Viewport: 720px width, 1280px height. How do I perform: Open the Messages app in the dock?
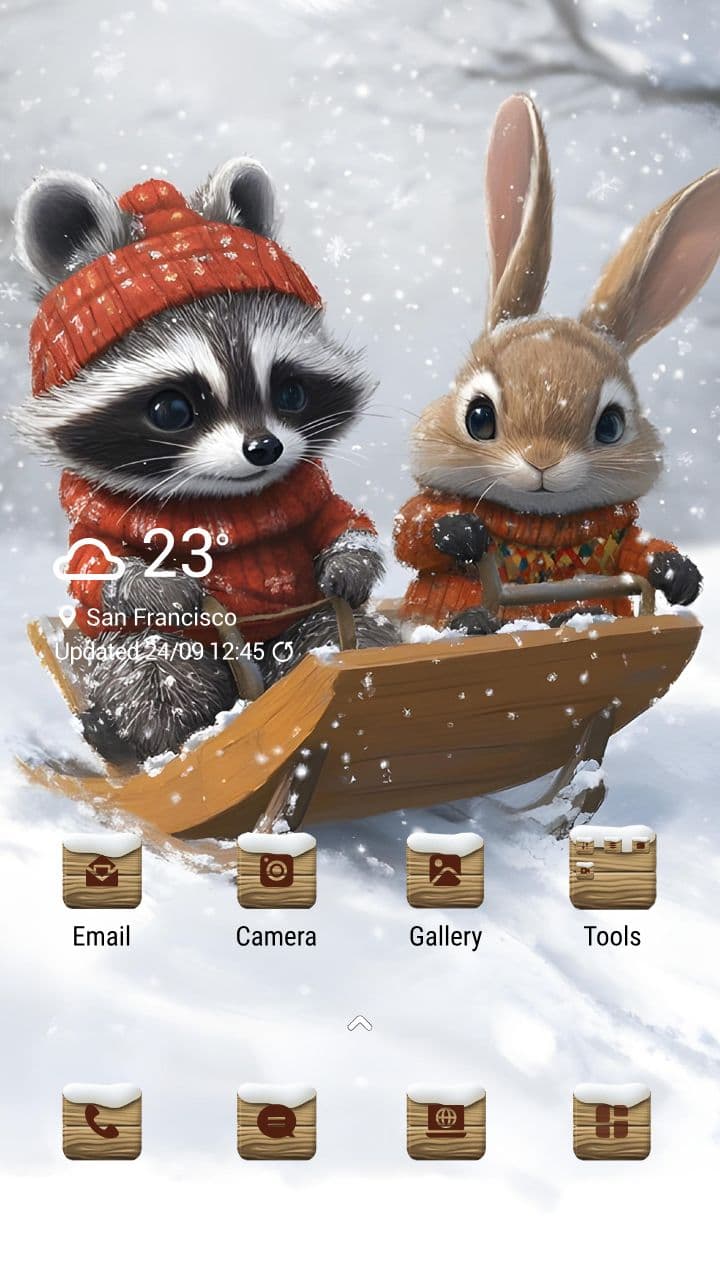276,1123
